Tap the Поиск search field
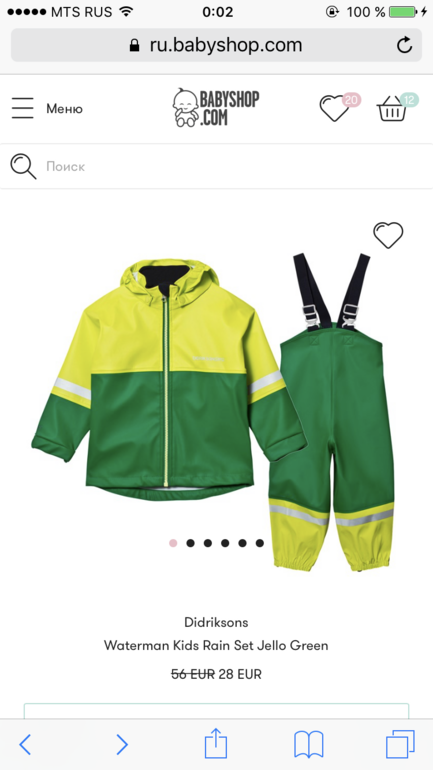433x770 pixels. (216, 166)
